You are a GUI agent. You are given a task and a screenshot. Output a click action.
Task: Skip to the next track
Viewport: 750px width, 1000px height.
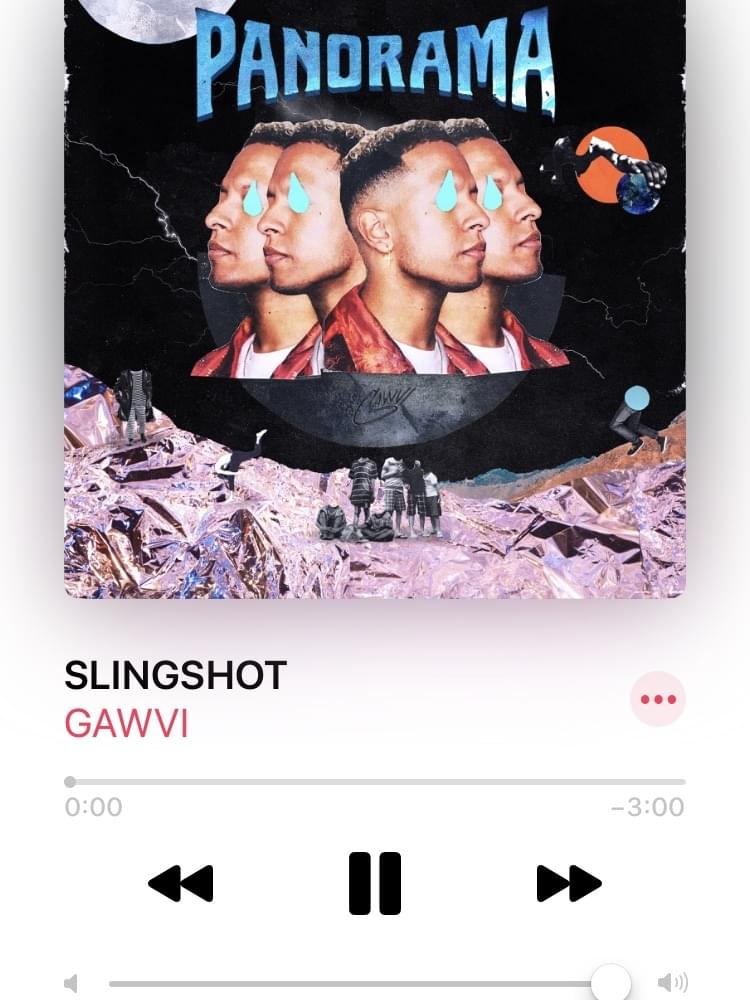(569, 883)
